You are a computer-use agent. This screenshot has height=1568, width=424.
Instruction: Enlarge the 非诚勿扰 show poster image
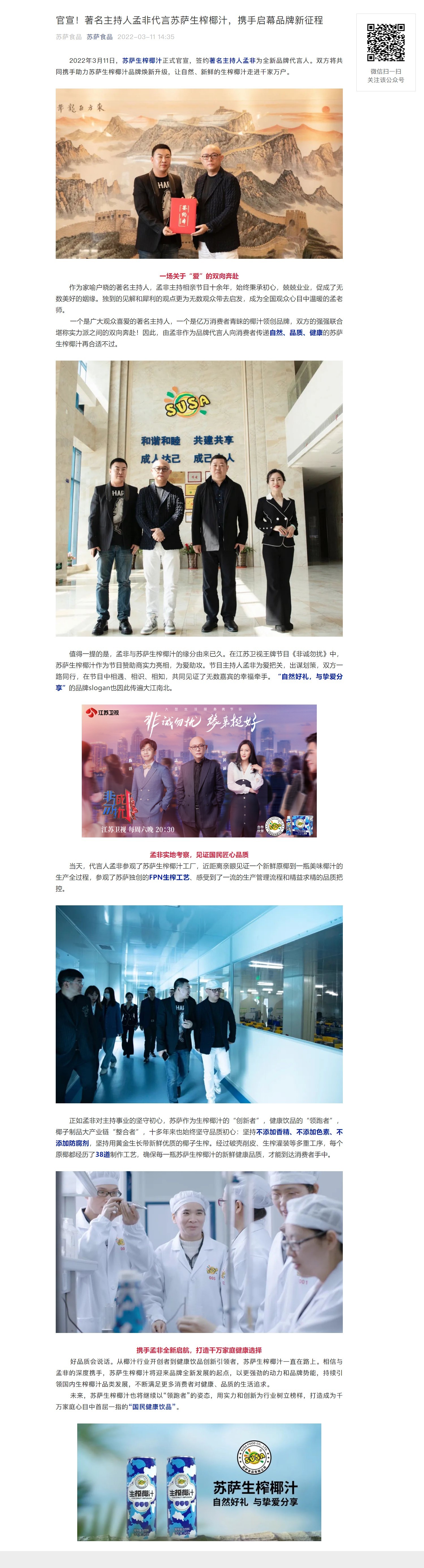coord(199,771)
